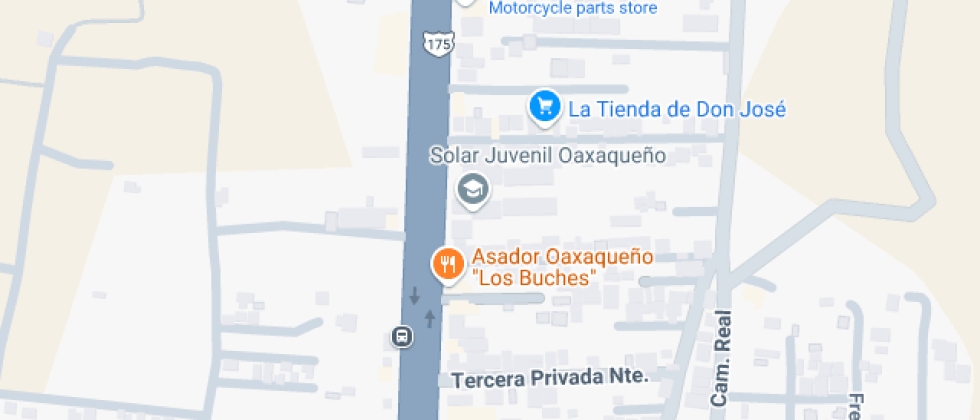Select the bus stop icon beside highway 175
This screenshot has width=980, height=420.
coord(401,337)
